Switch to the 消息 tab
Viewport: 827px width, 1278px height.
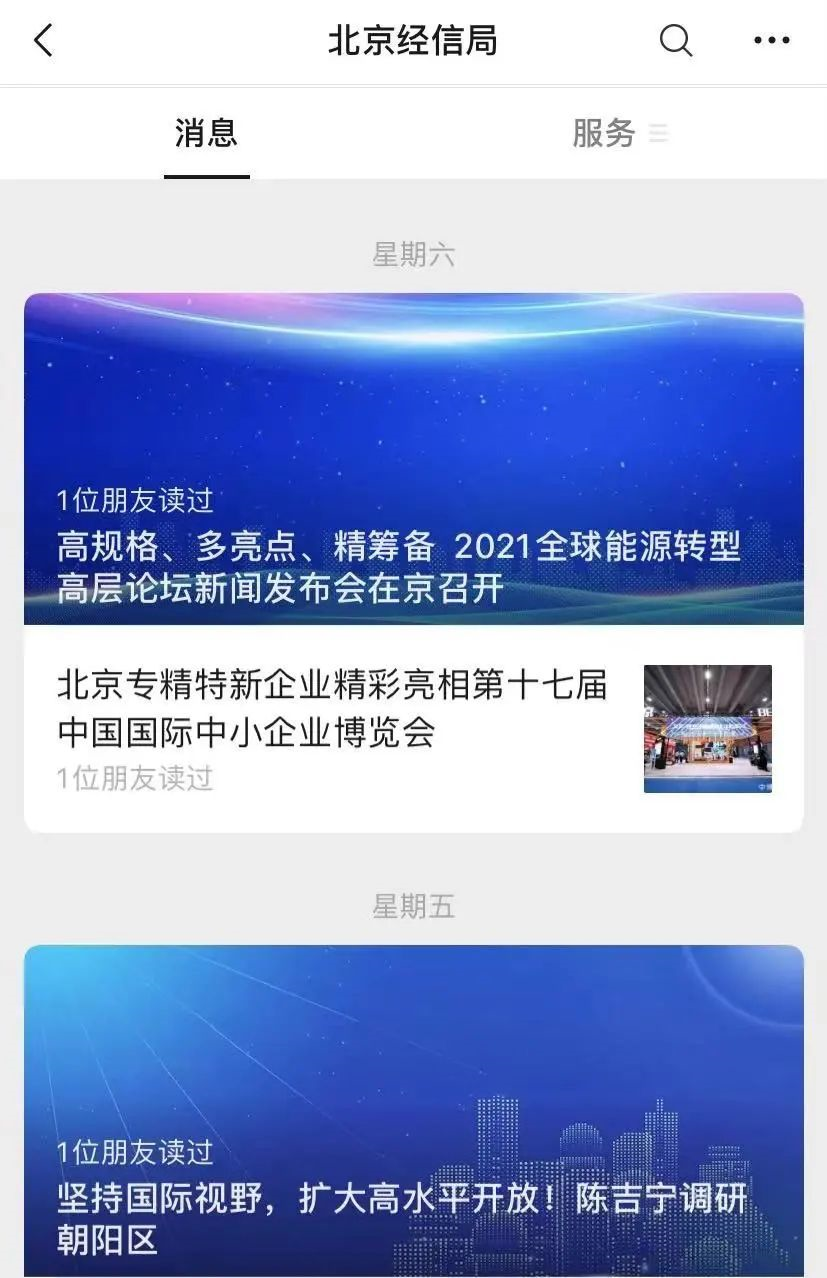pos(206,133)
